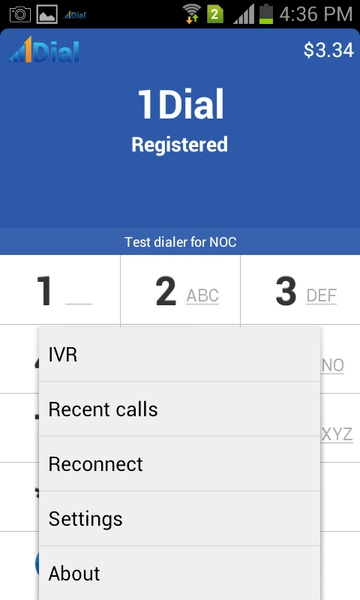Image resolution: width=360 pixels, height=600 pixels.
Task: Open Settings from the menu
Action: tap(179, 518)
